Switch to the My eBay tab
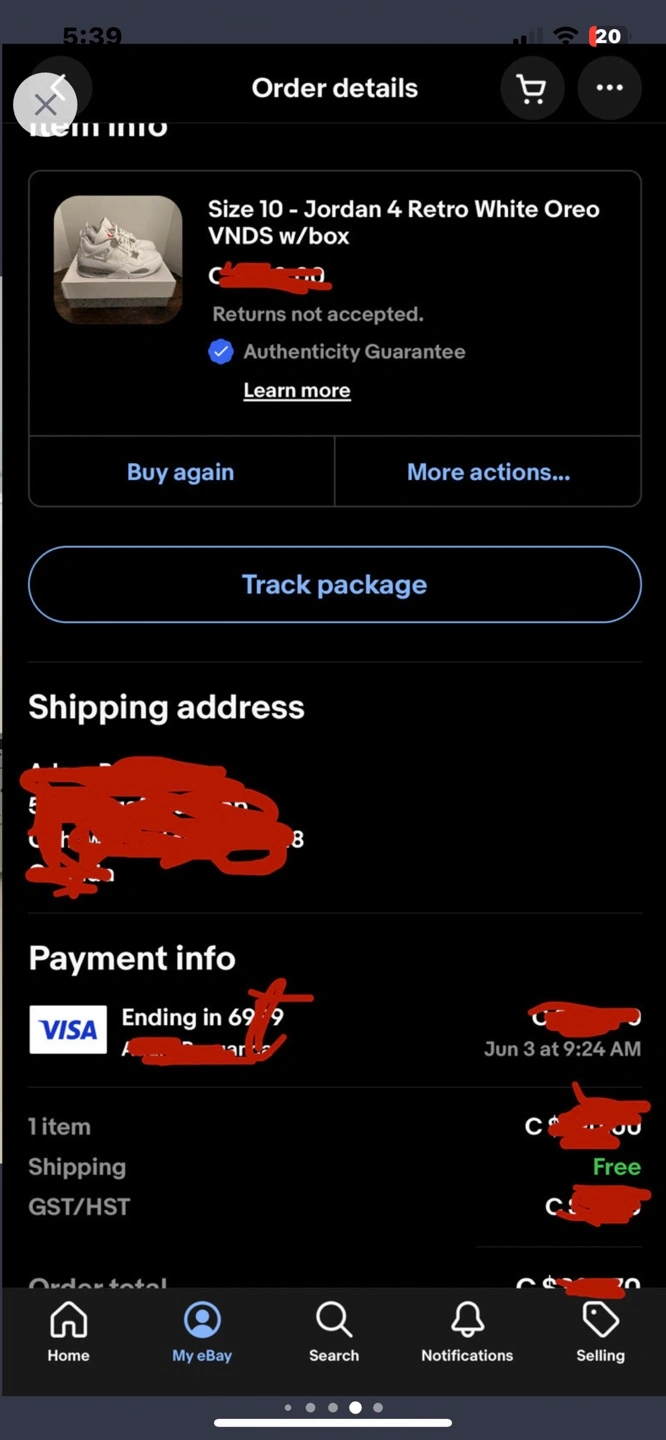The height and width of the screenshot is (1440, 666). pyautogui.click(x=202, y=1333)
